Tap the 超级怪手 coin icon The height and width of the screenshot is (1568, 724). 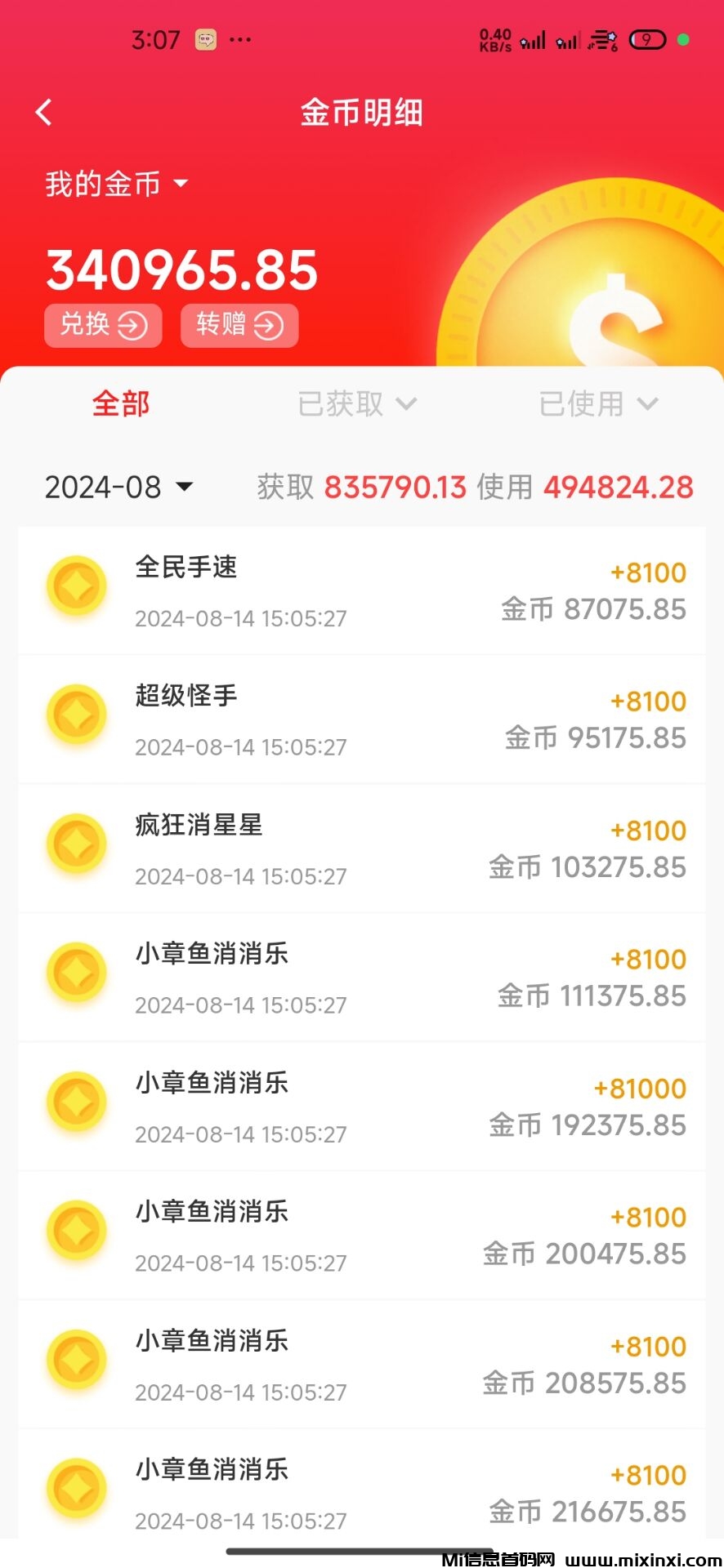point(76,715)
